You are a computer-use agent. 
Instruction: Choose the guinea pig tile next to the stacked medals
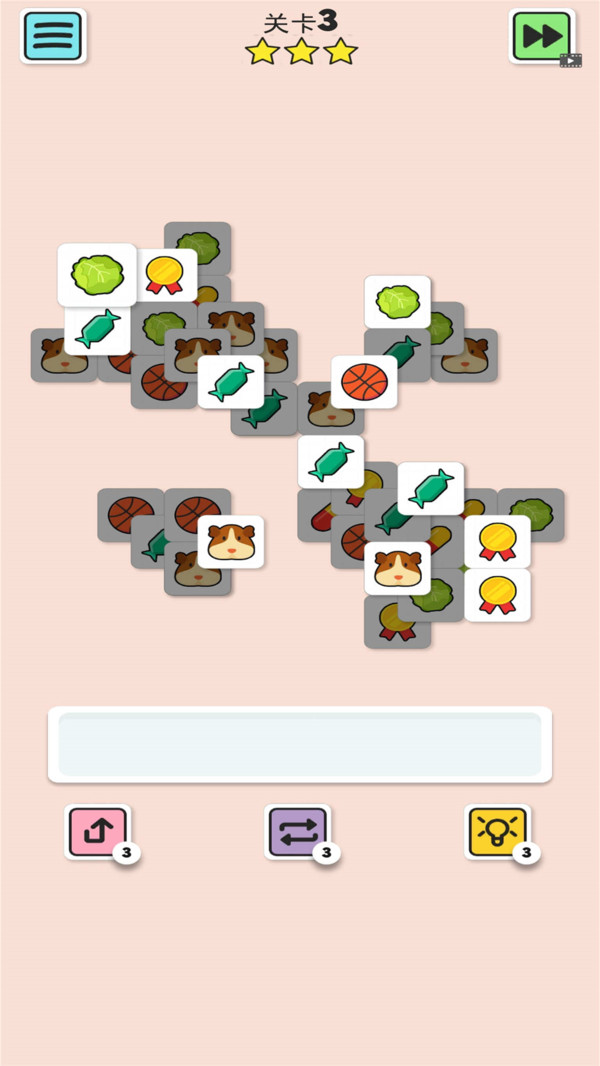point(397,568)
